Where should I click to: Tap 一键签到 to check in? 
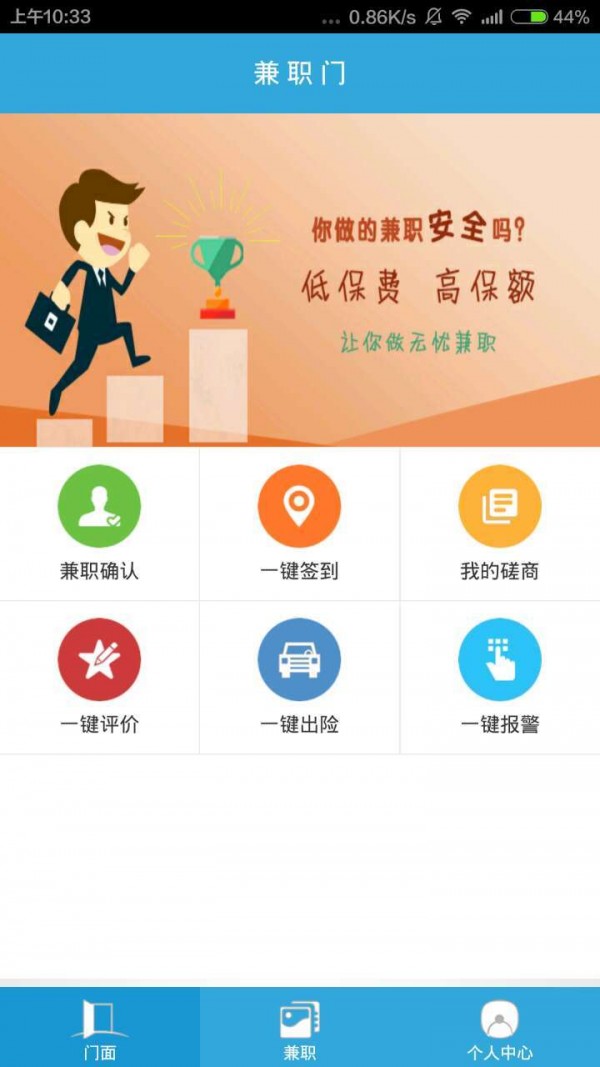pyautogui.click(x=299, y=524)
